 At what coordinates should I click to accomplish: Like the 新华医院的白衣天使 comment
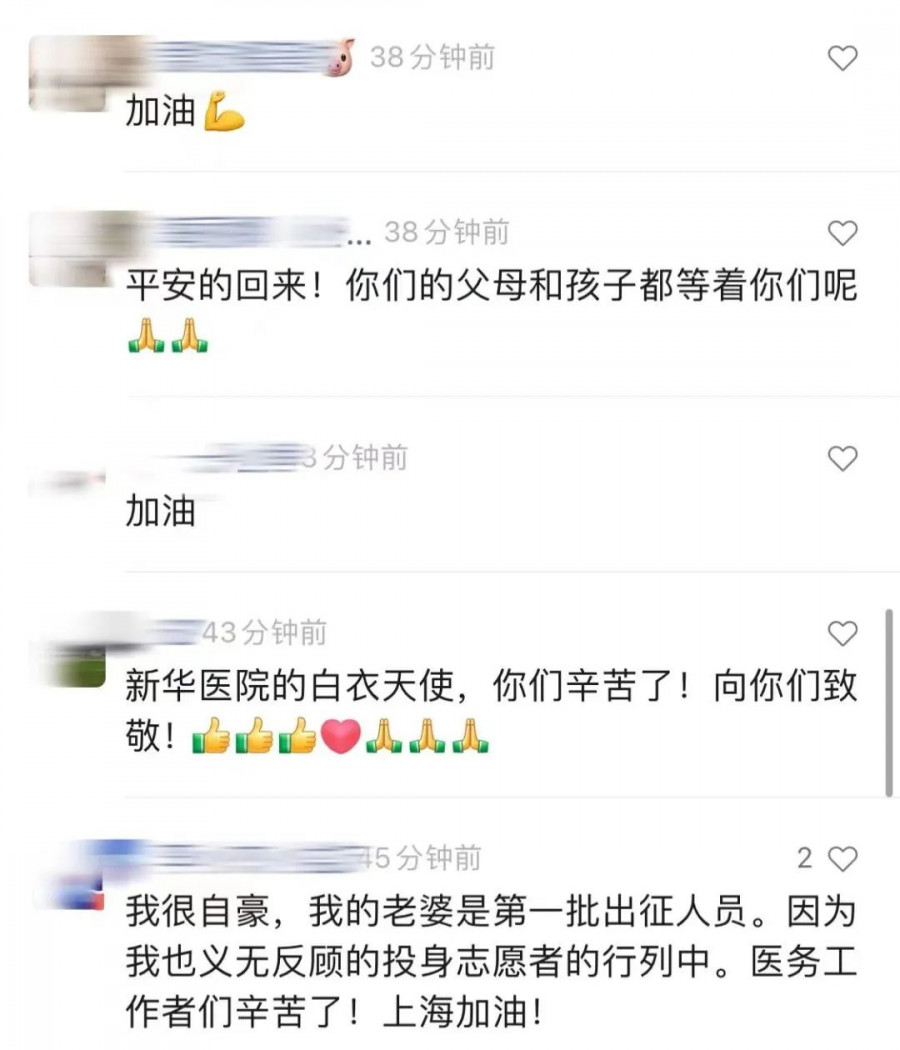pos(843,633)
